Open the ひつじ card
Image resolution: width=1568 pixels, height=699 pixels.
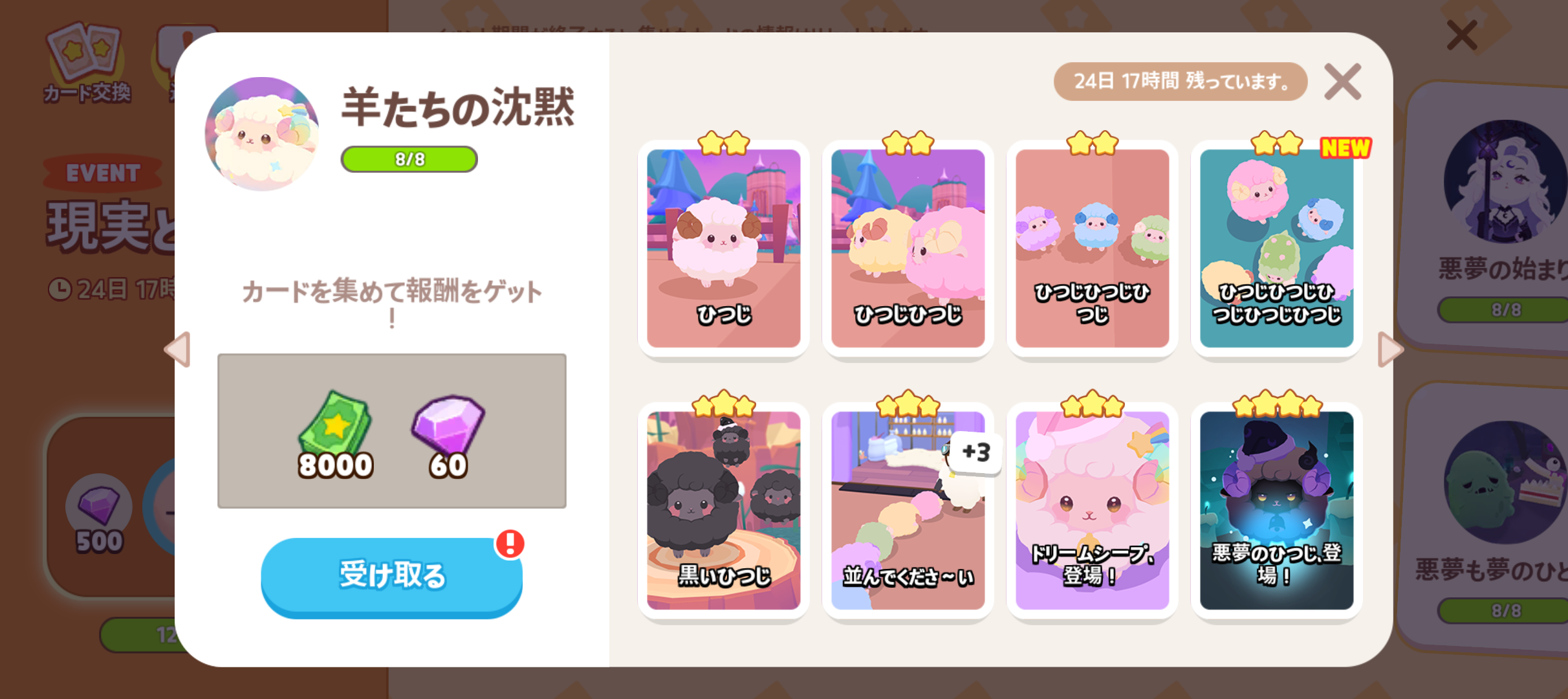click(723, 249)
